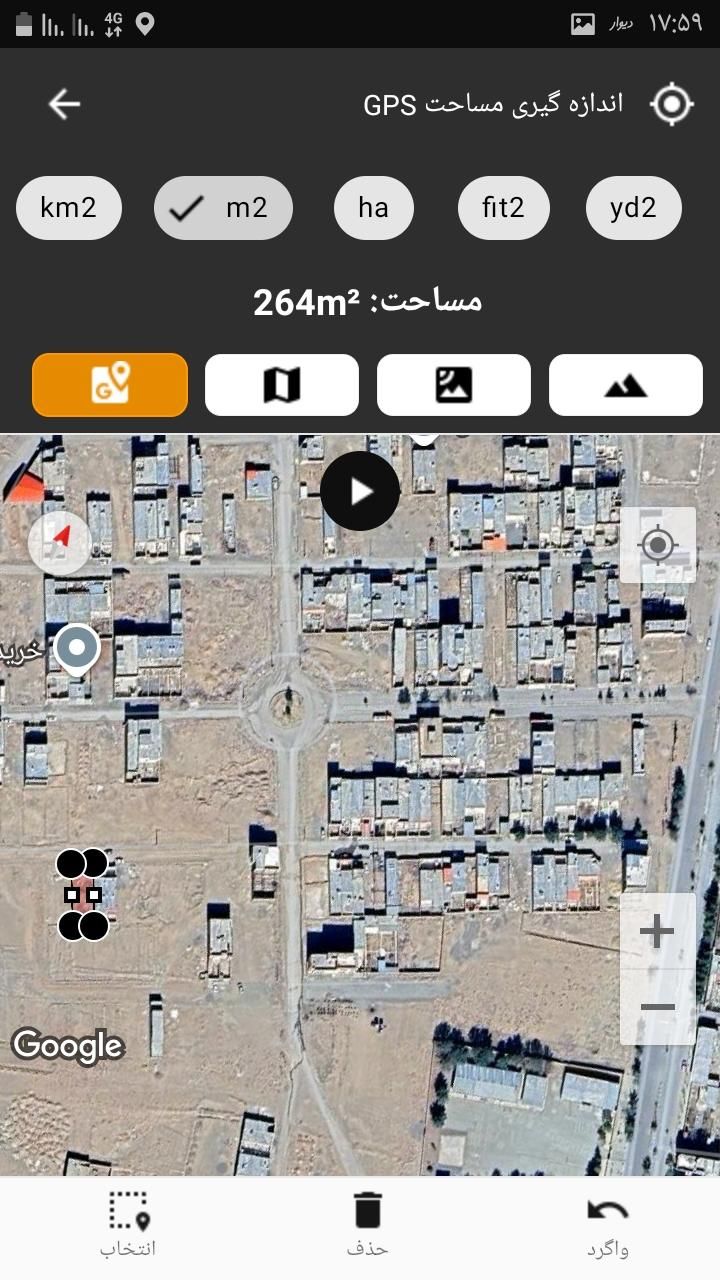Screen dimensions: 720x1280
Task: Select the km2 unit chip
Action: 69,208
